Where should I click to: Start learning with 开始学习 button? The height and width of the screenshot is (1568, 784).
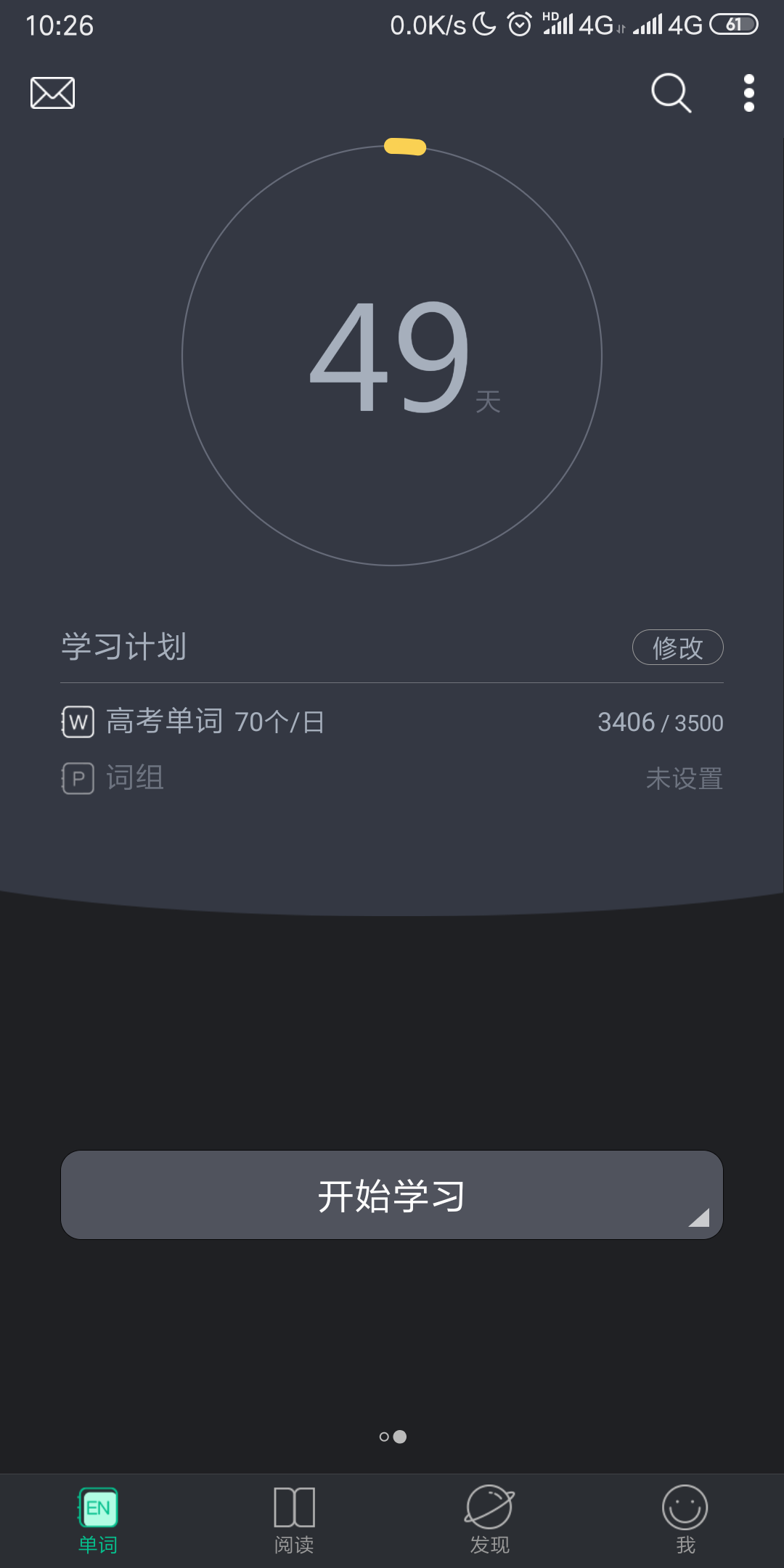392,1195
